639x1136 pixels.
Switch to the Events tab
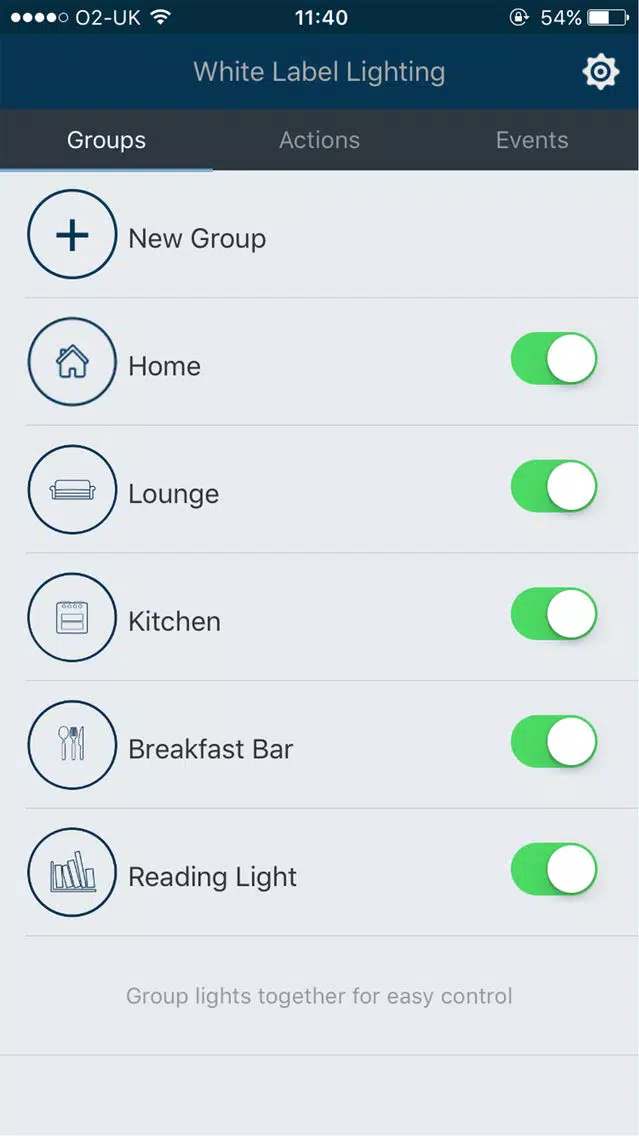(x=532, y=140)
